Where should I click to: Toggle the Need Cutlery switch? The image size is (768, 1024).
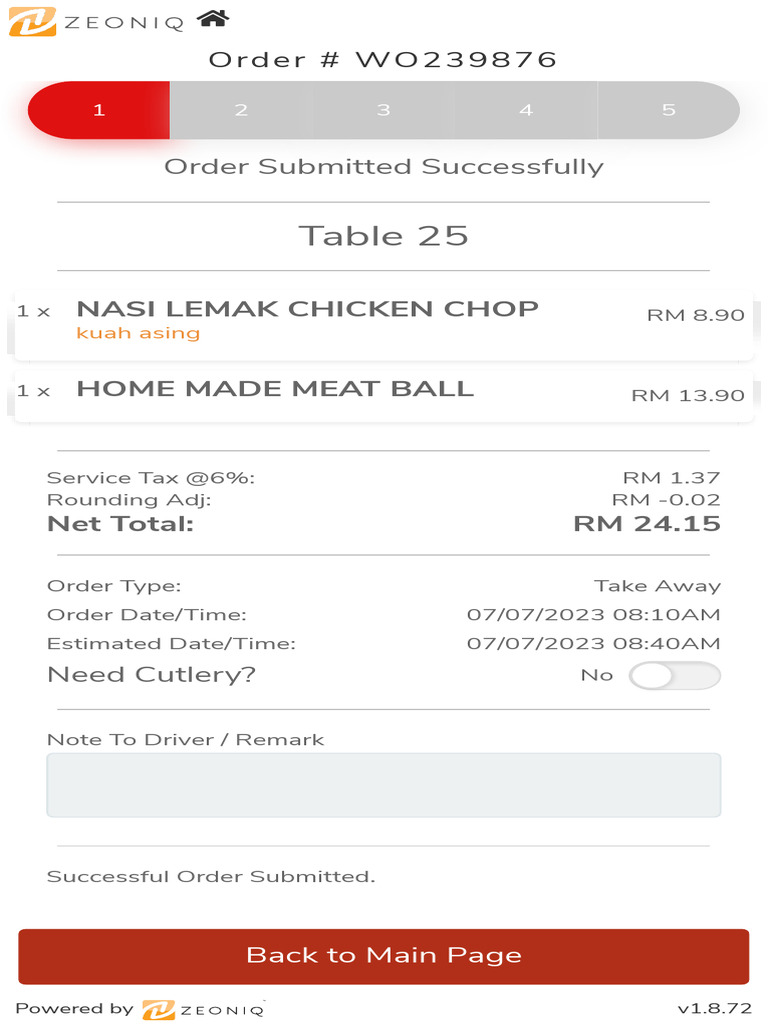[x=674, y=676]
